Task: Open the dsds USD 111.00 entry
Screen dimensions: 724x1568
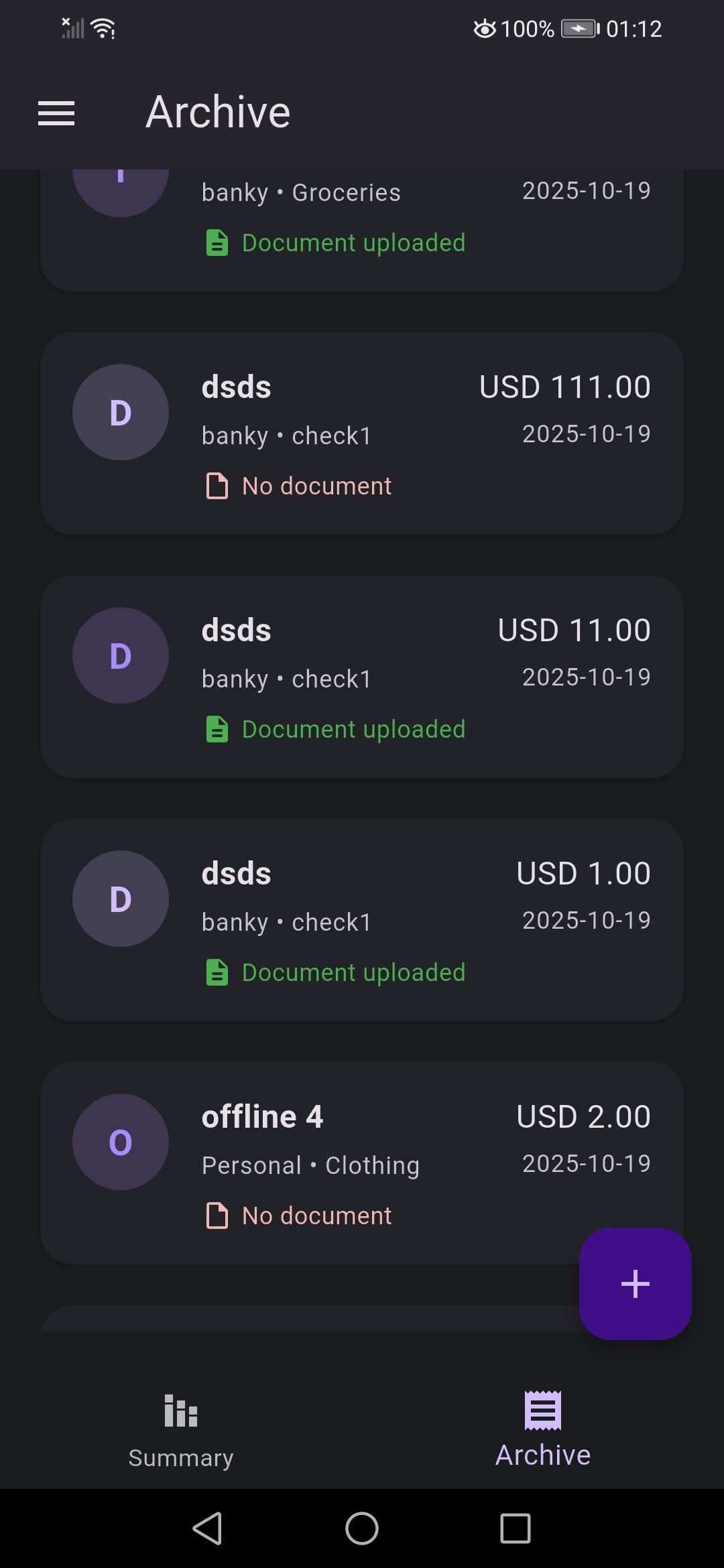Action: pyautogui.click(x=362, y=434)
